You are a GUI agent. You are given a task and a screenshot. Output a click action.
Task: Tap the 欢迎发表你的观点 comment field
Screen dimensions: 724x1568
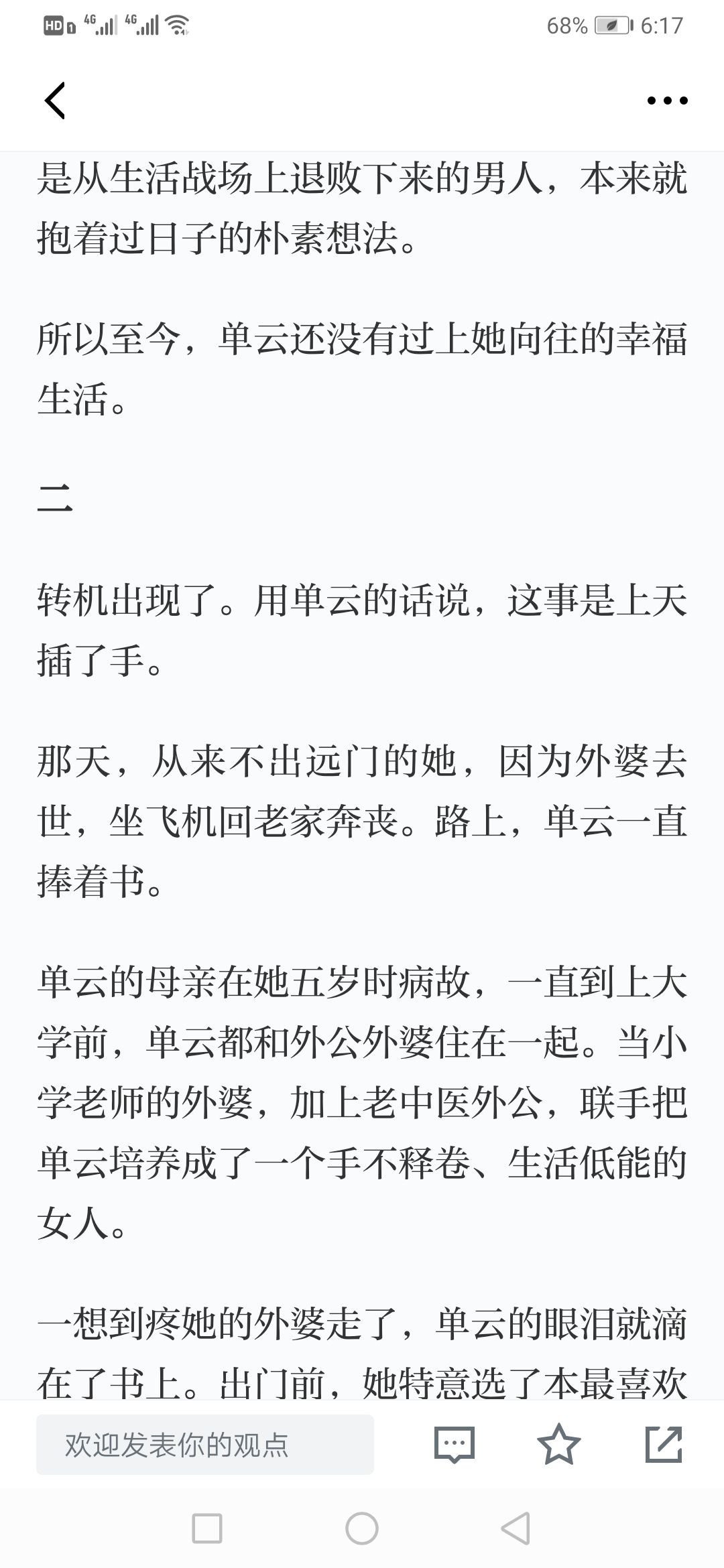(205, 1445)
